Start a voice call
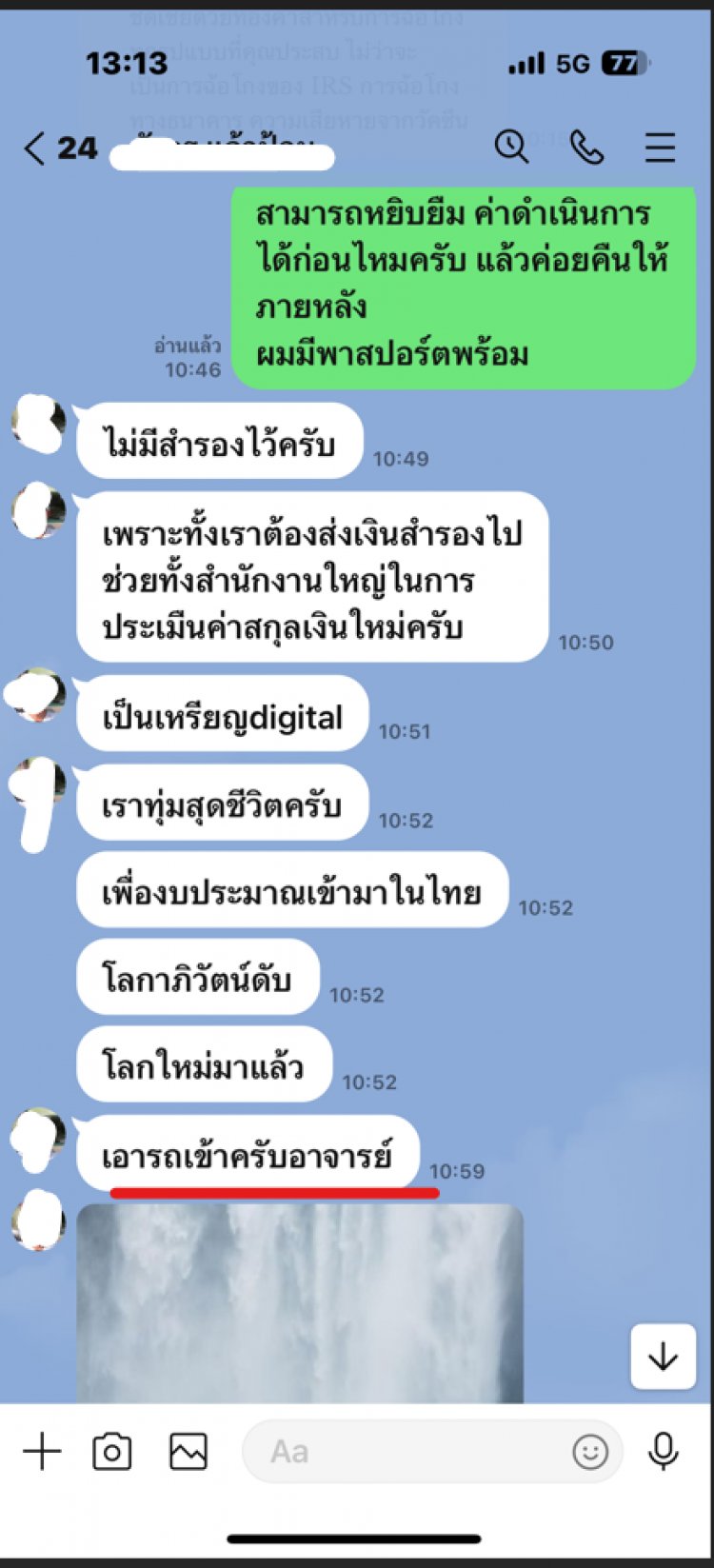 586,147
